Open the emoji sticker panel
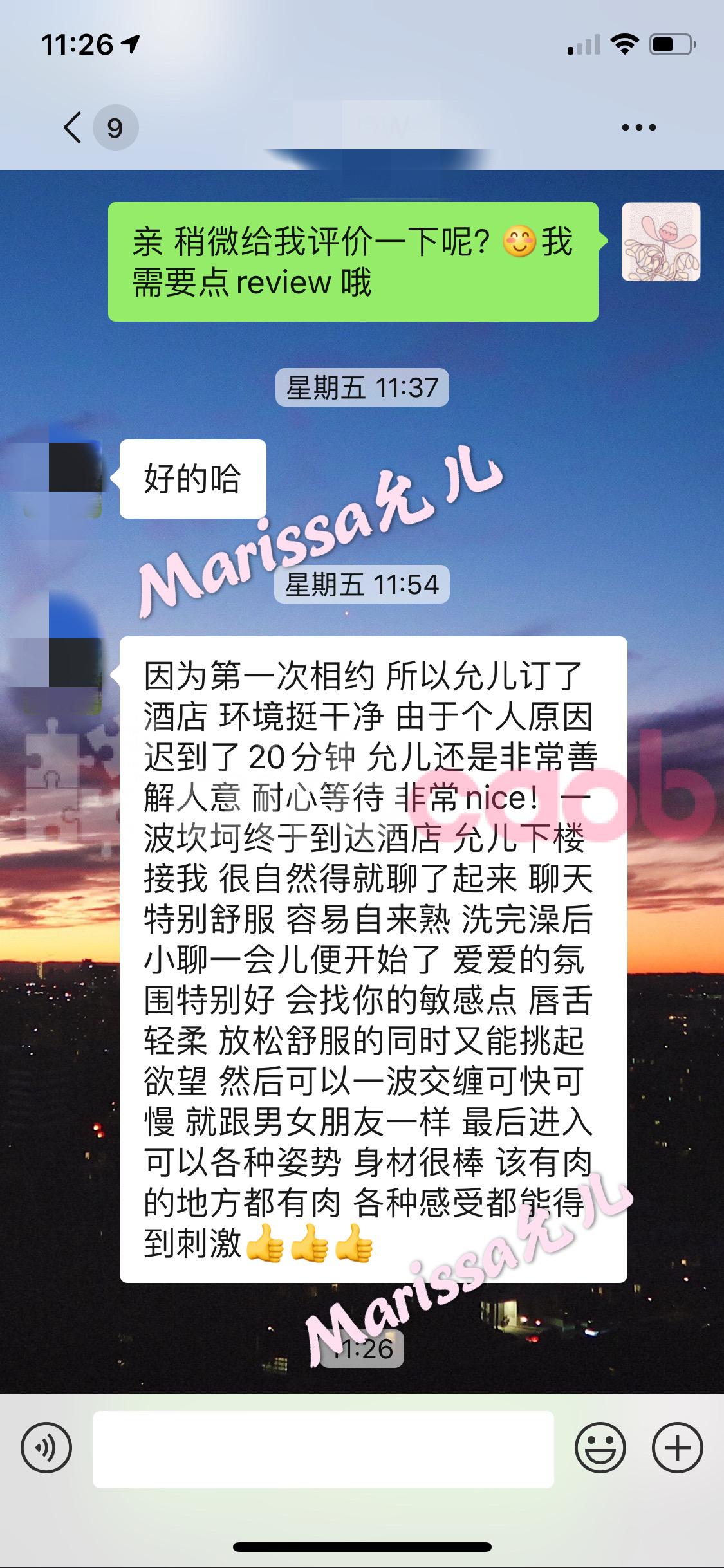 pyautogui.click(x=600, y=1449)
